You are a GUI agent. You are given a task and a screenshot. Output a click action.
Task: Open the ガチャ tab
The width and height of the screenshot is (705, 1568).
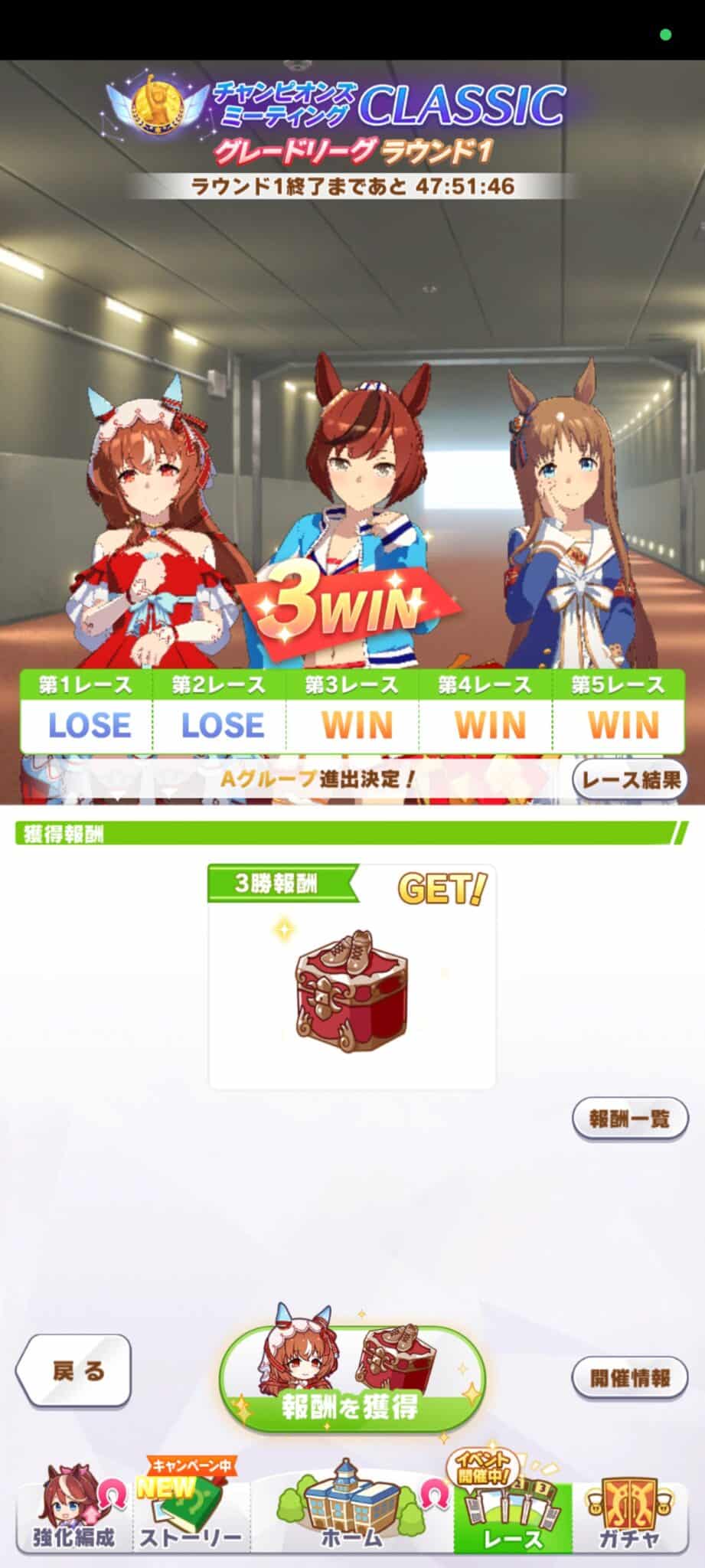tap(629, 1516)
